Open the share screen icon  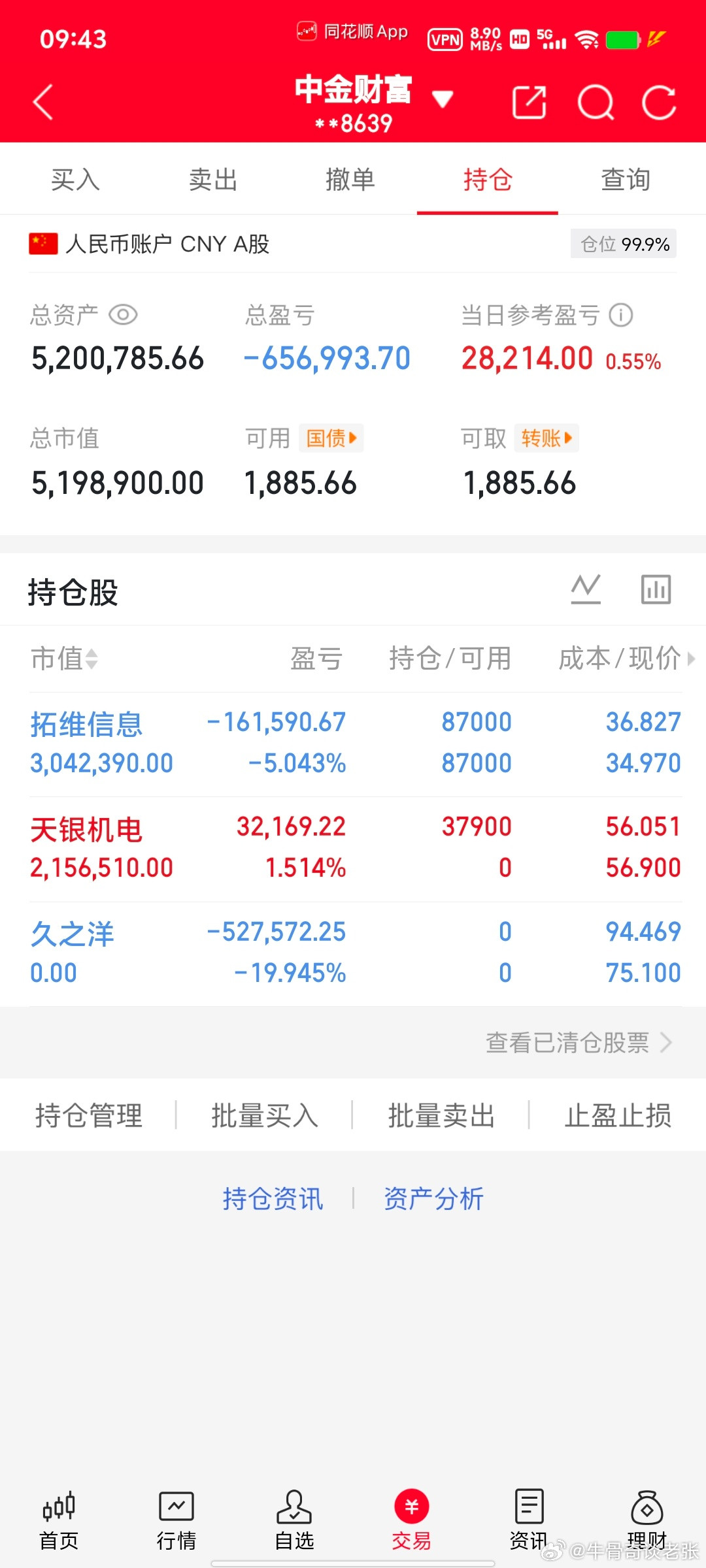tap(528, 103)
